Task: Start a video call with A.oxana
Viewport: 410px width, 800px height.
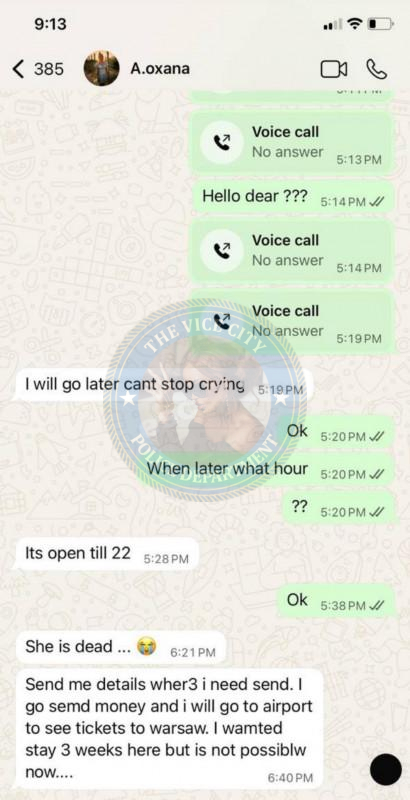Action: click(x=334, y=69)
